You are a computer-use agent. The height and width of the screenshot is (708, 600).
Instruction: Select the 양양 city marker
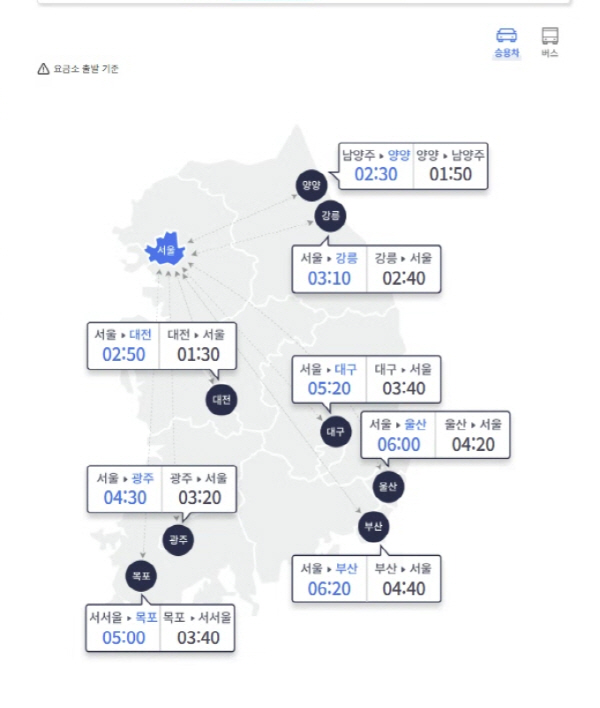click(x=312, y=185)
